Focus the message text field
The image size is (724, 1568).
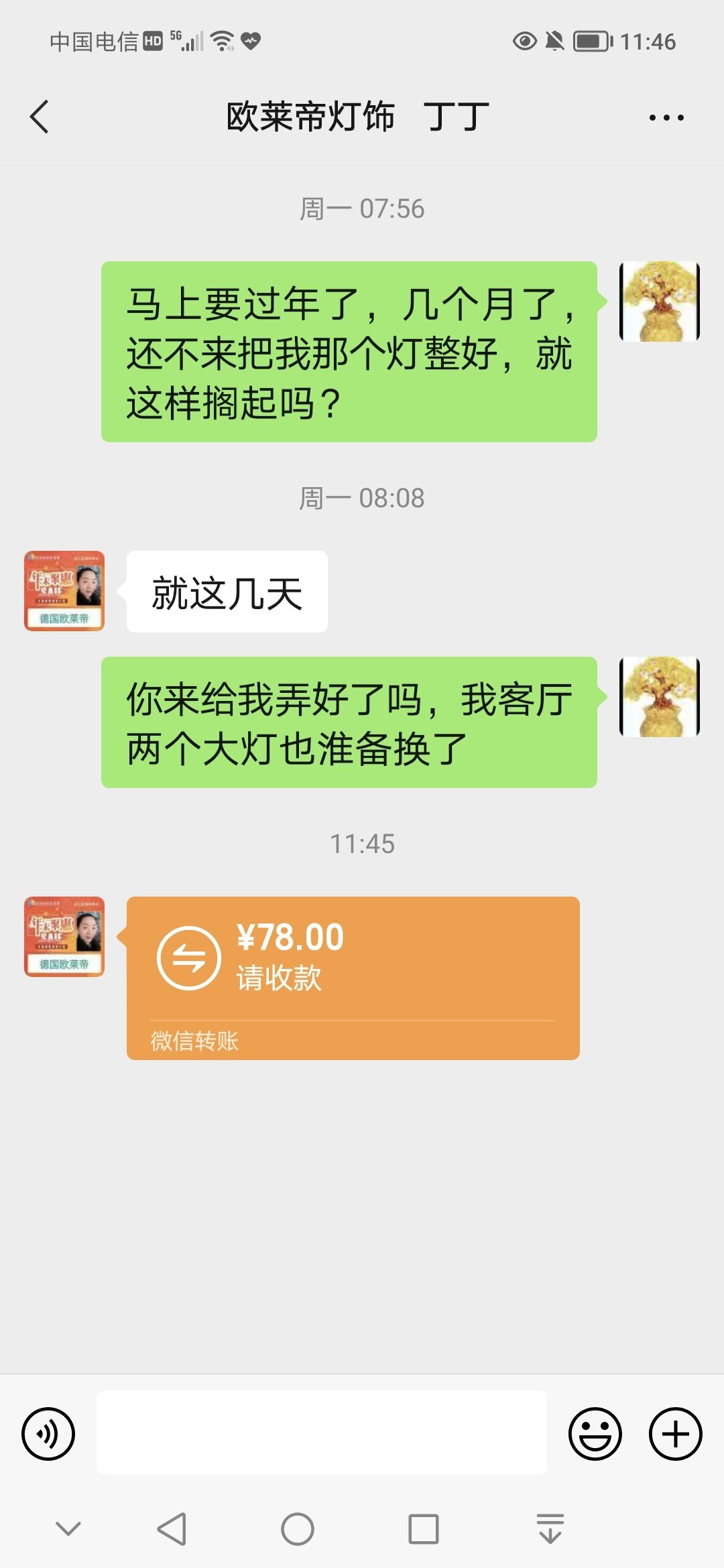click(322, 1432)
